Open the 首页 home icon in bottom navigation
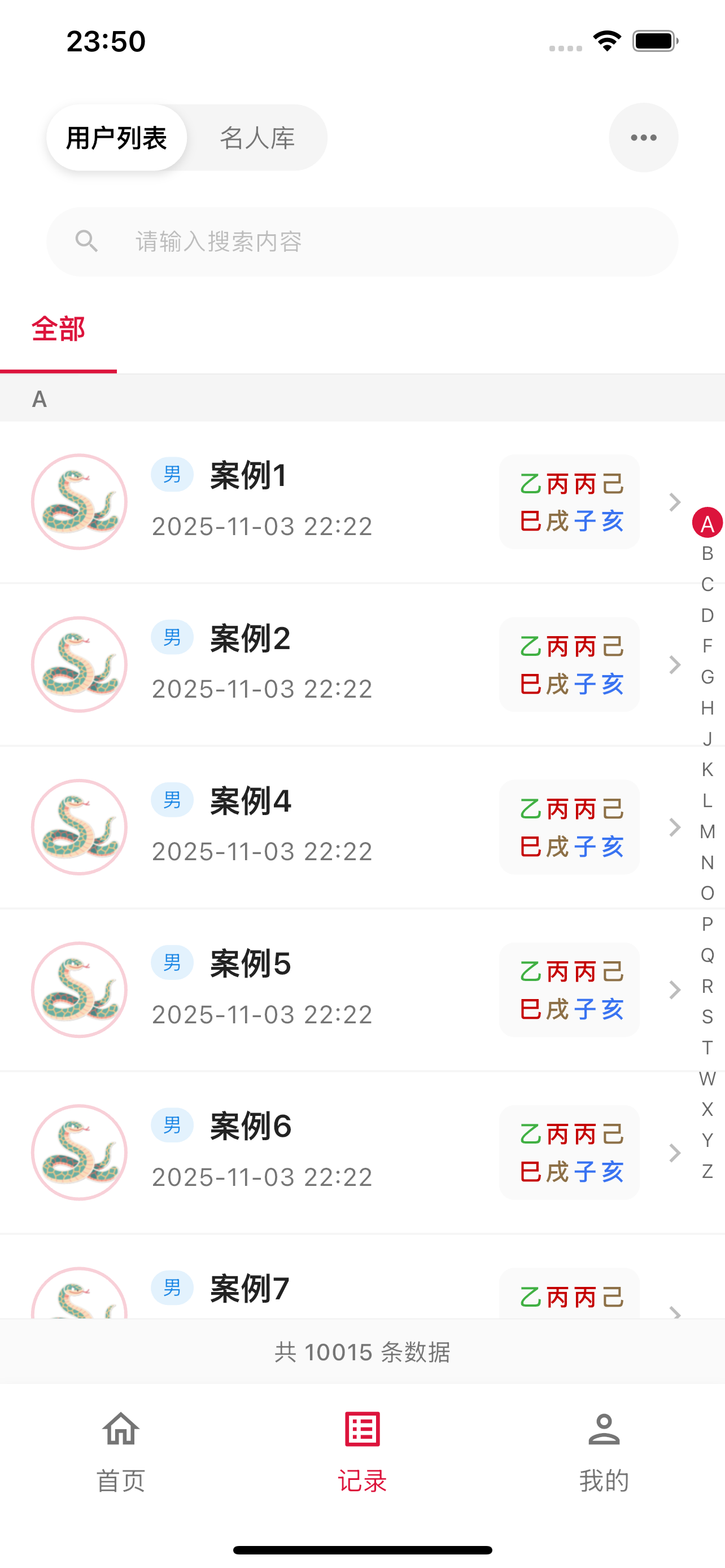 pos(119,1434)
